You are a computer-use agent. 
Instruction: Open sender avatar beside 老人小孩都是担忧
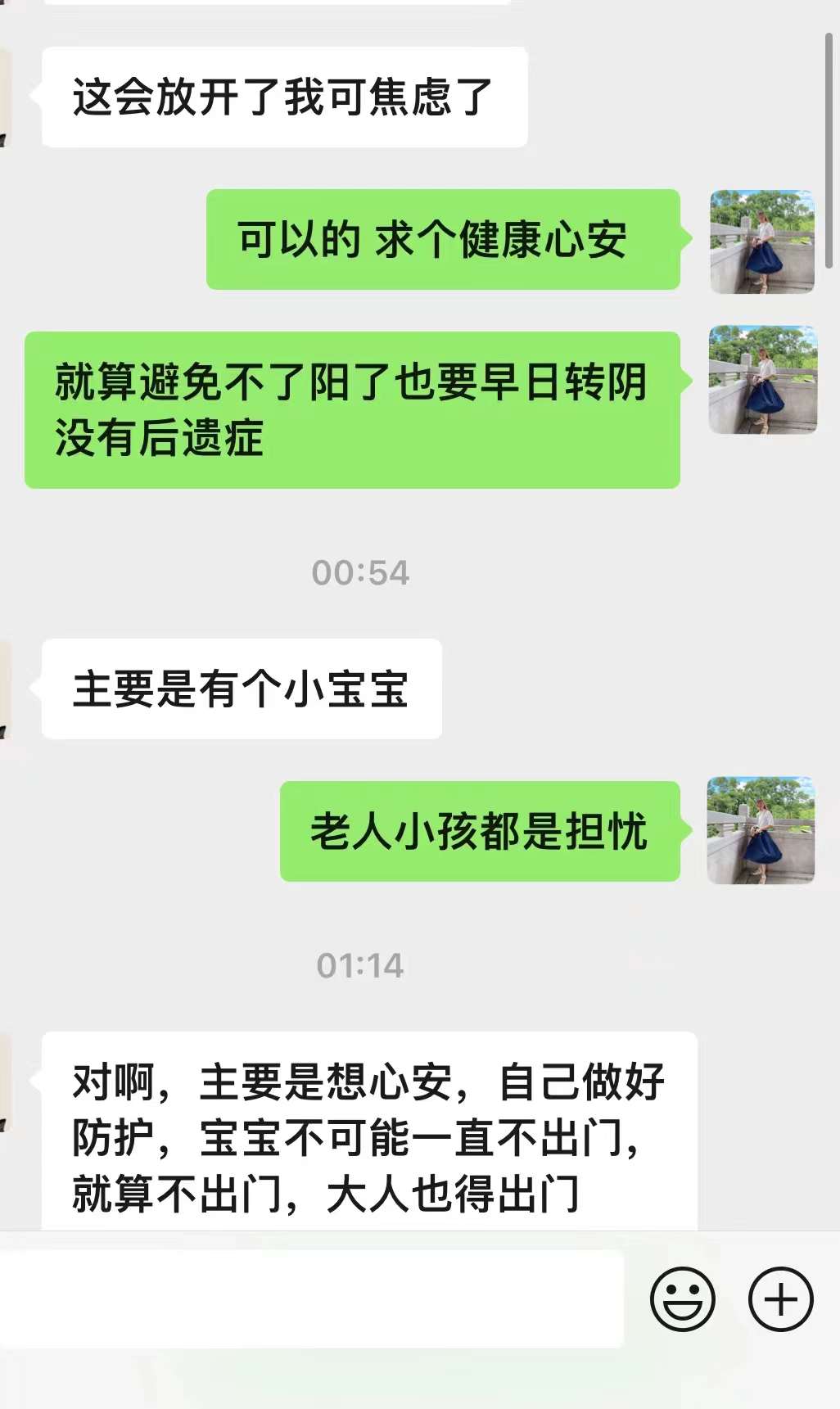761,830
